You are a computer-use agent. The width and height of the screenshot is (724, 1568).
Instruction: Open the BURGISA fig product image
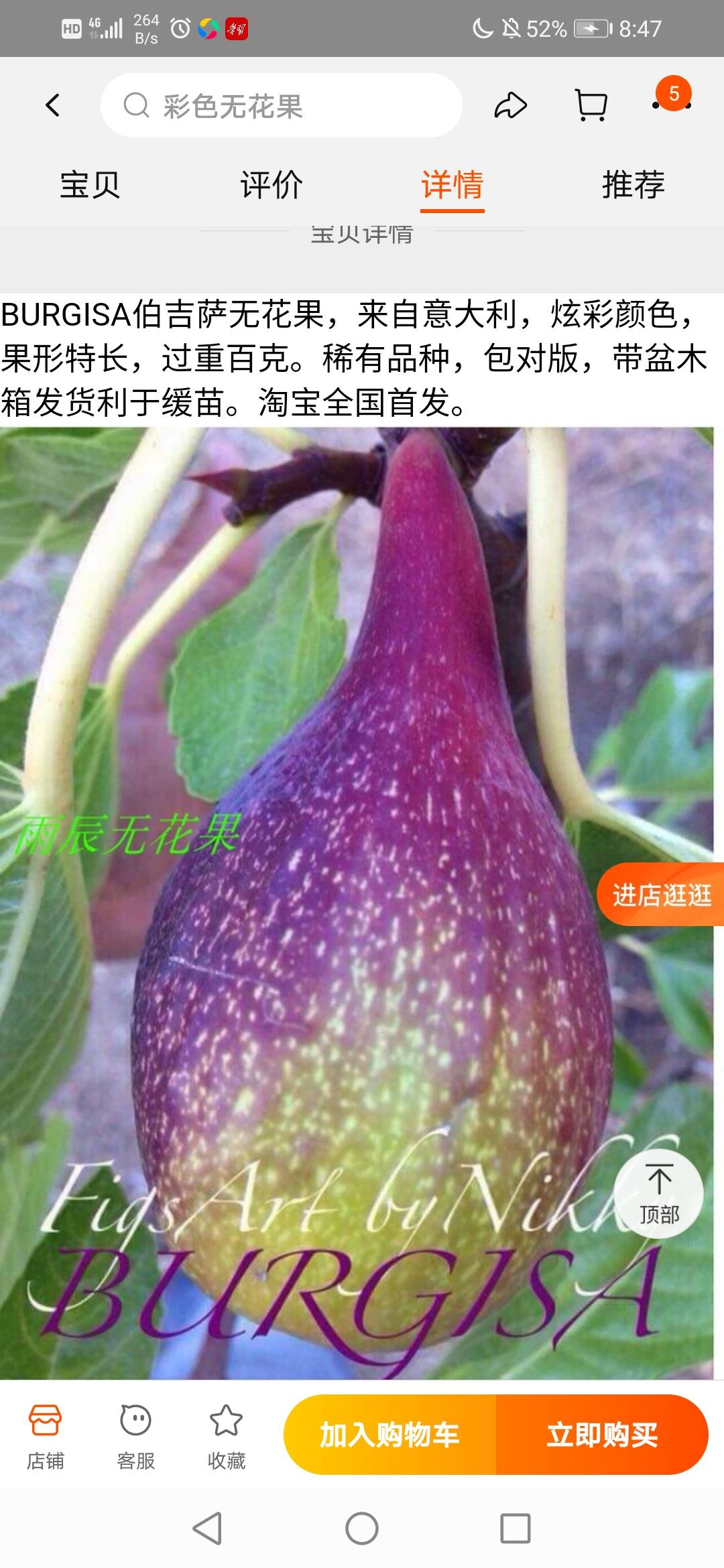[x=355, y=871]
